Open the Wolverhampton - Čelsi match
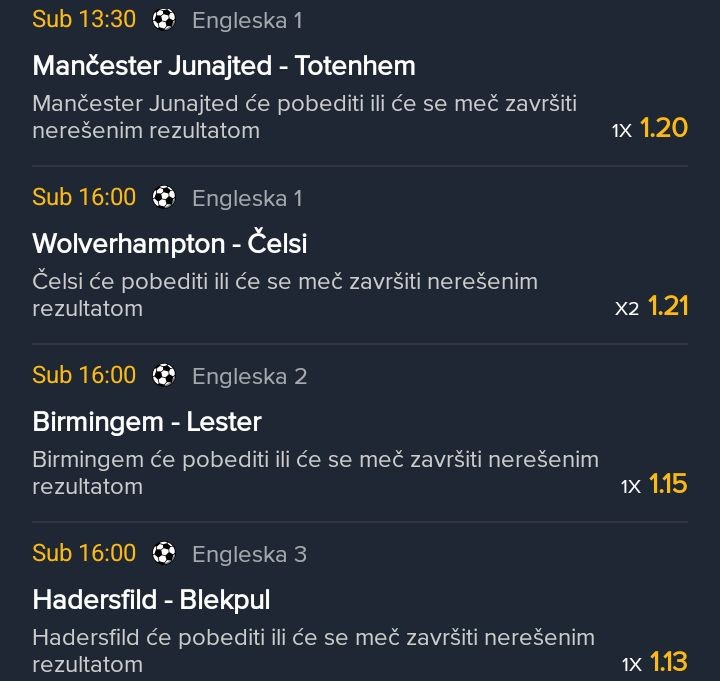Image resolution: width=720 pixels, height=681 pixels. (x=170, y=244)
